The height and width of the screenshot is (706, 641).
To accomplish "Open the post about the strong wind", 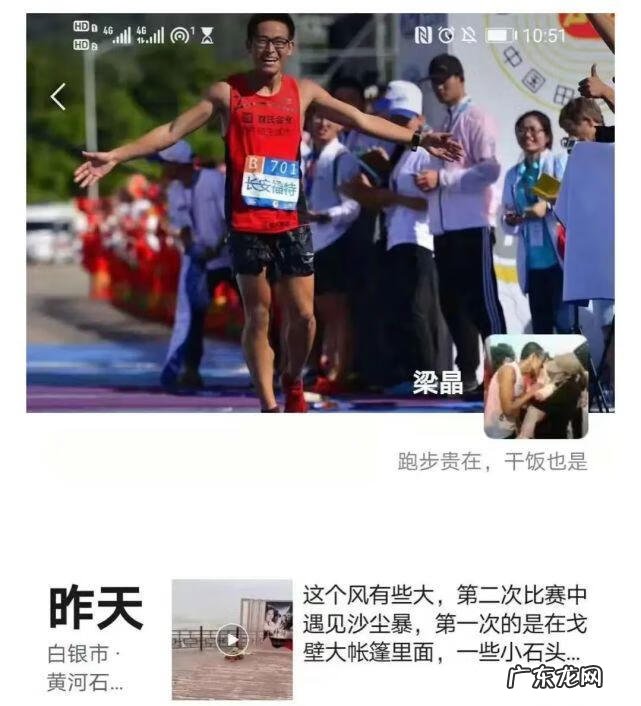I will 444,624.
